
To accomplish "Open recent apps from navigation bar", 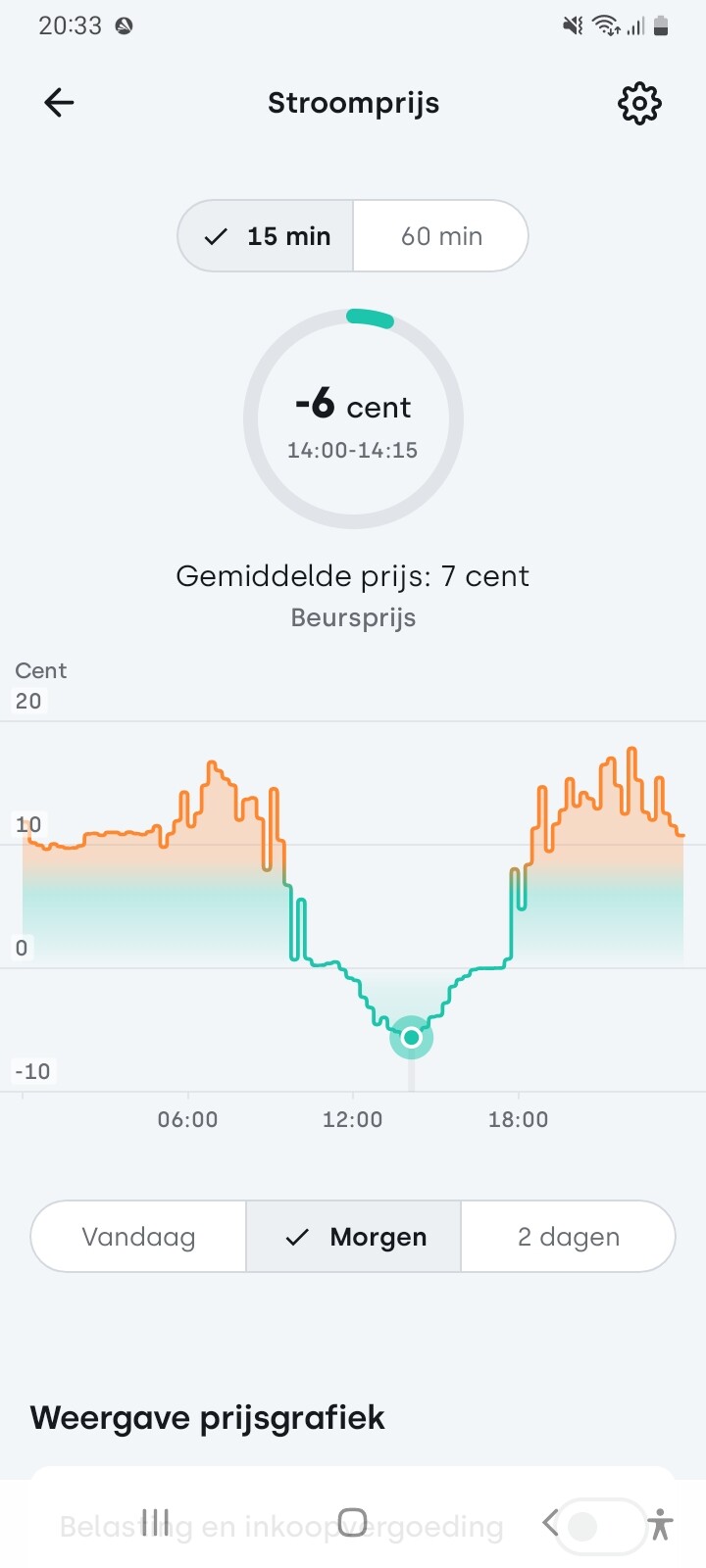I will (x=155, y=1522).
